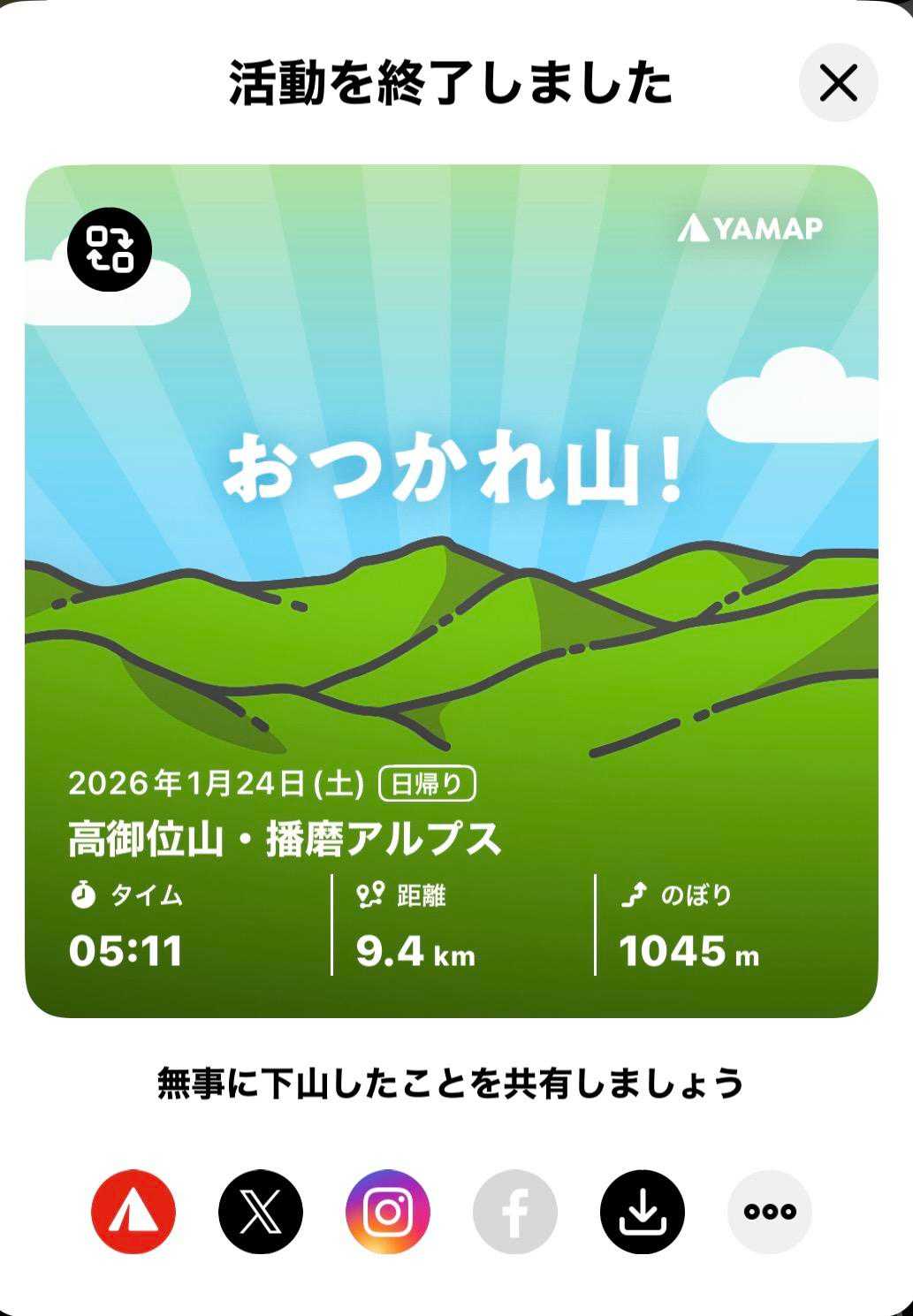Share the hike card to Instagram
This screenshot has height=1316, width=913.
388,1212
